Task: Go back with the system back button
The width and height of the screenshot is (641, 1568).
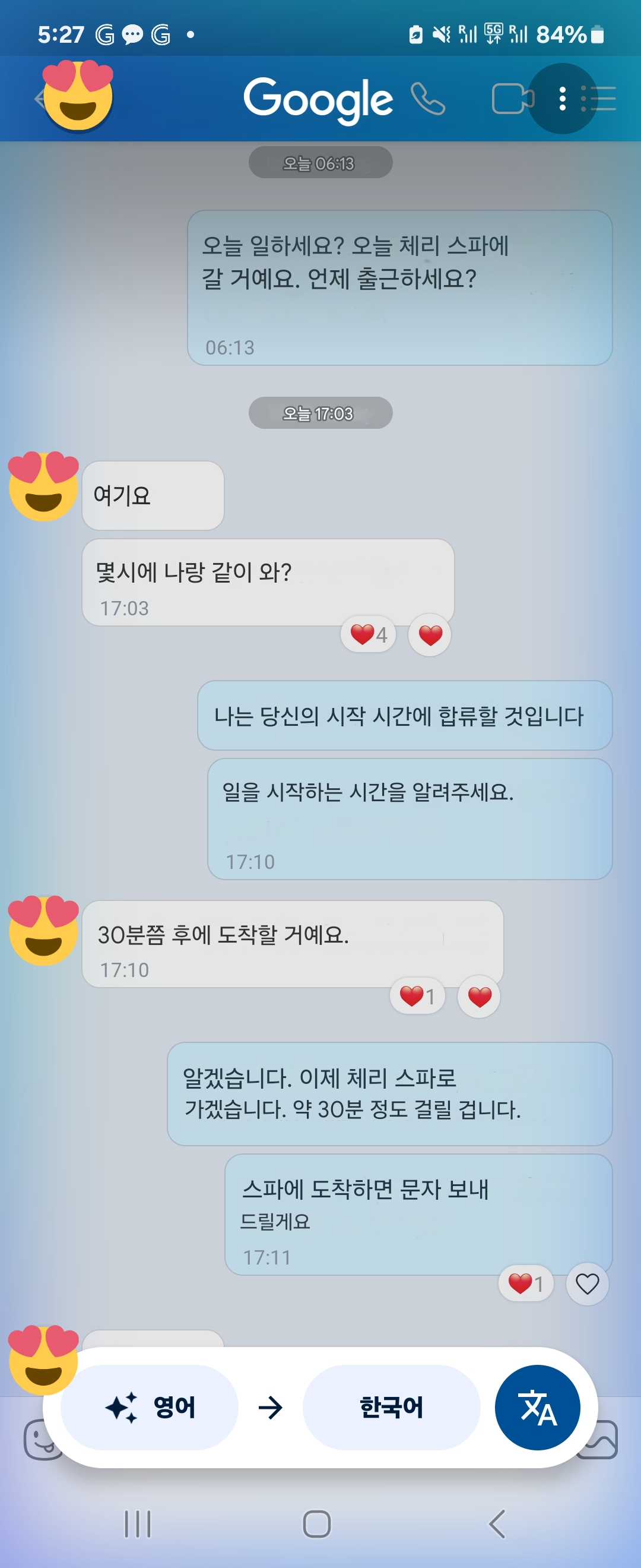Action: [x=497, y=1524]
